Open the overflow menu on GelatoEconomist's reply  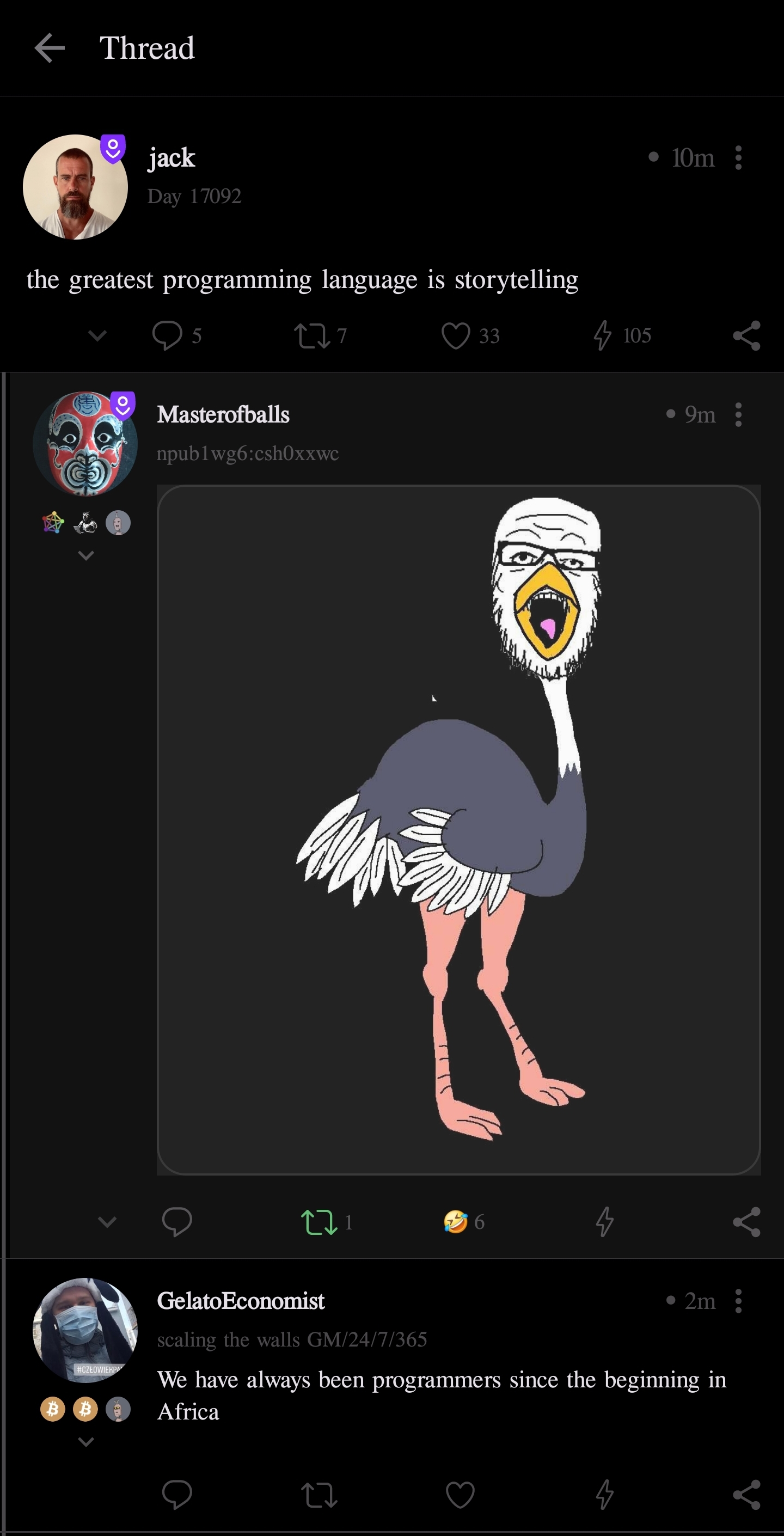click(738, 1301)
